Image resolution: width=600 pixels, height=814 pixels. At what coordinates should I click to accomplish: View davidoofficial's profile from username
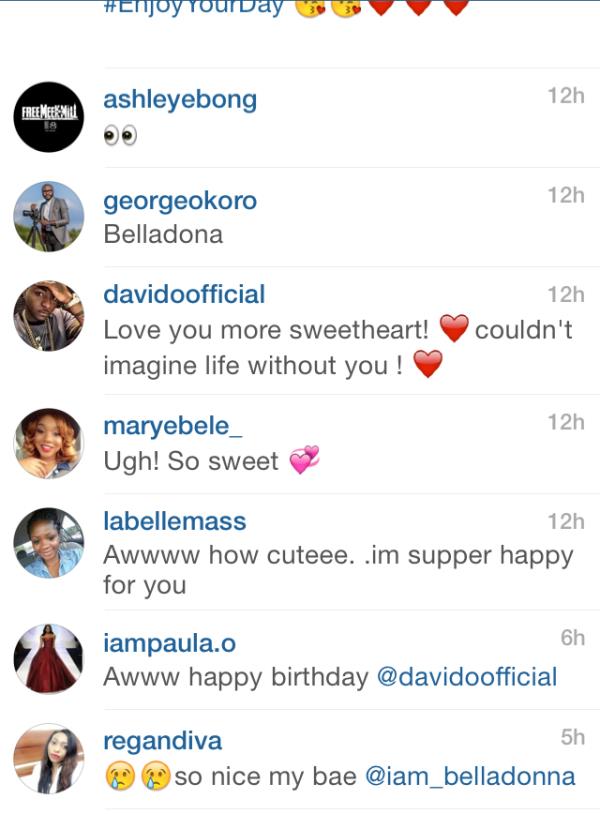[184, 294]
